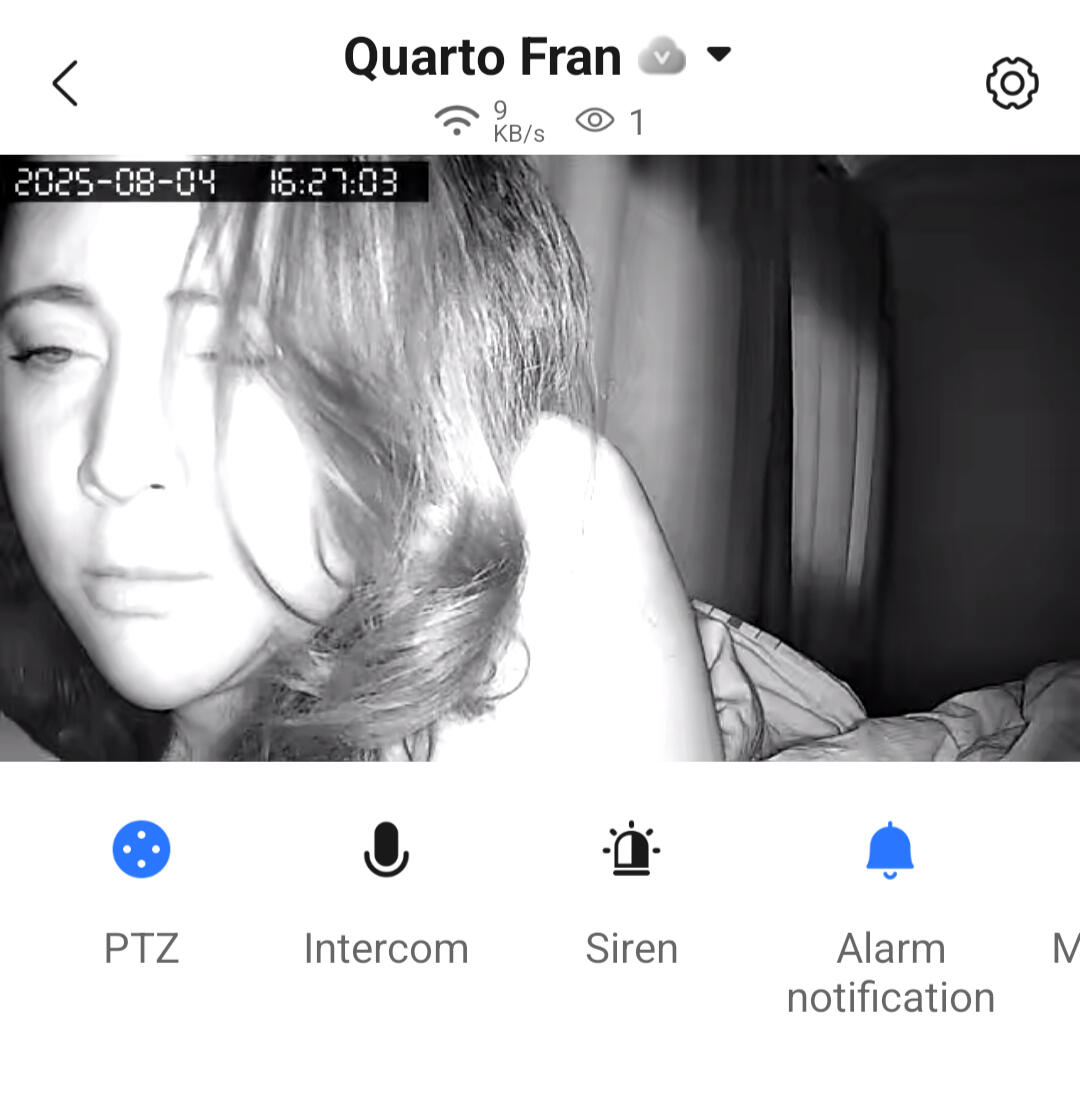Viewport: 1080px width, 1101px height.
Task: Start the Intercom microphone
Action: [x=386, y=850]
